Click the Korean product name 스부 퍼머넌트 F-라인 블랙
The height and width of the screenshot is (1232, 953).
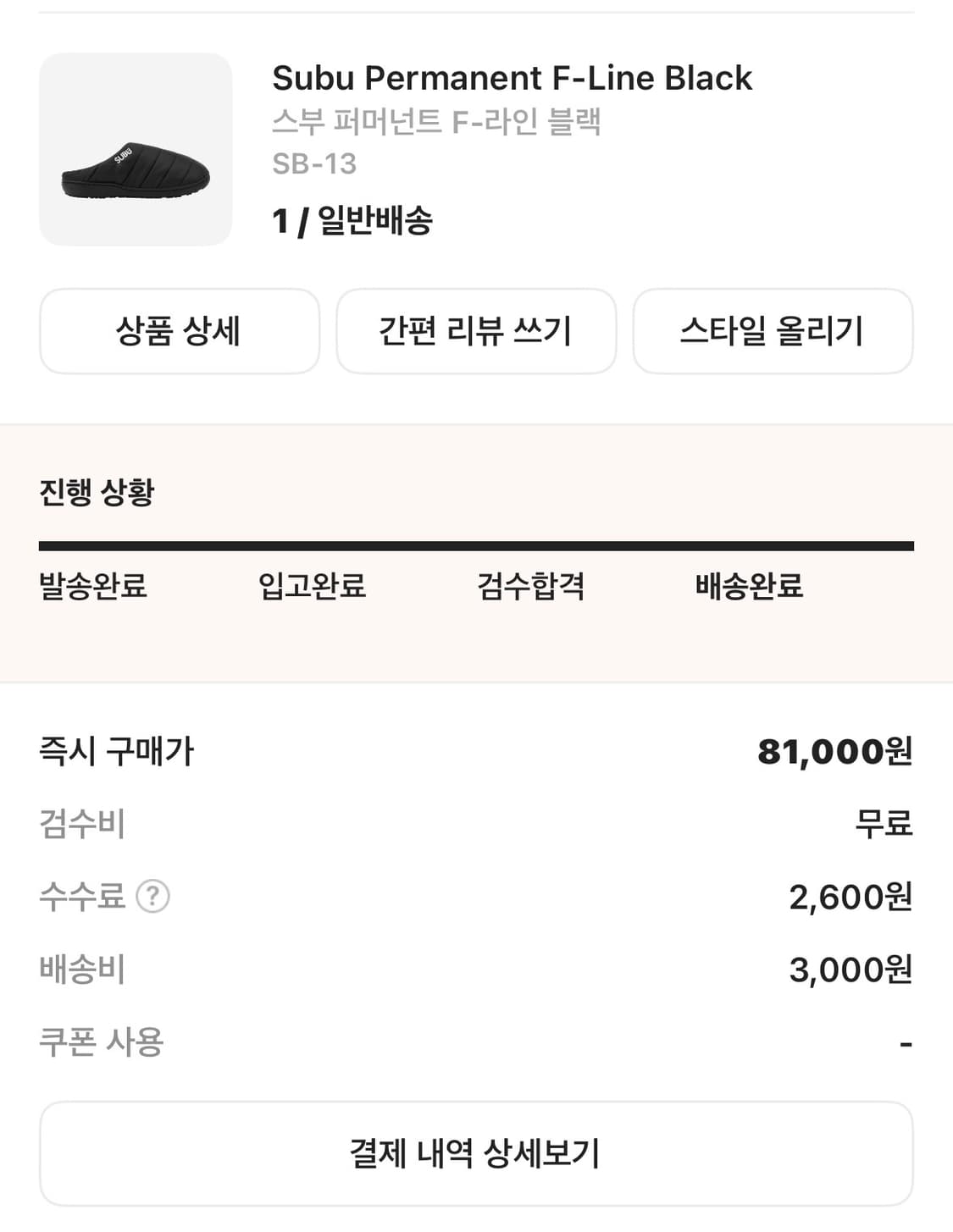[x=437, y=124]
